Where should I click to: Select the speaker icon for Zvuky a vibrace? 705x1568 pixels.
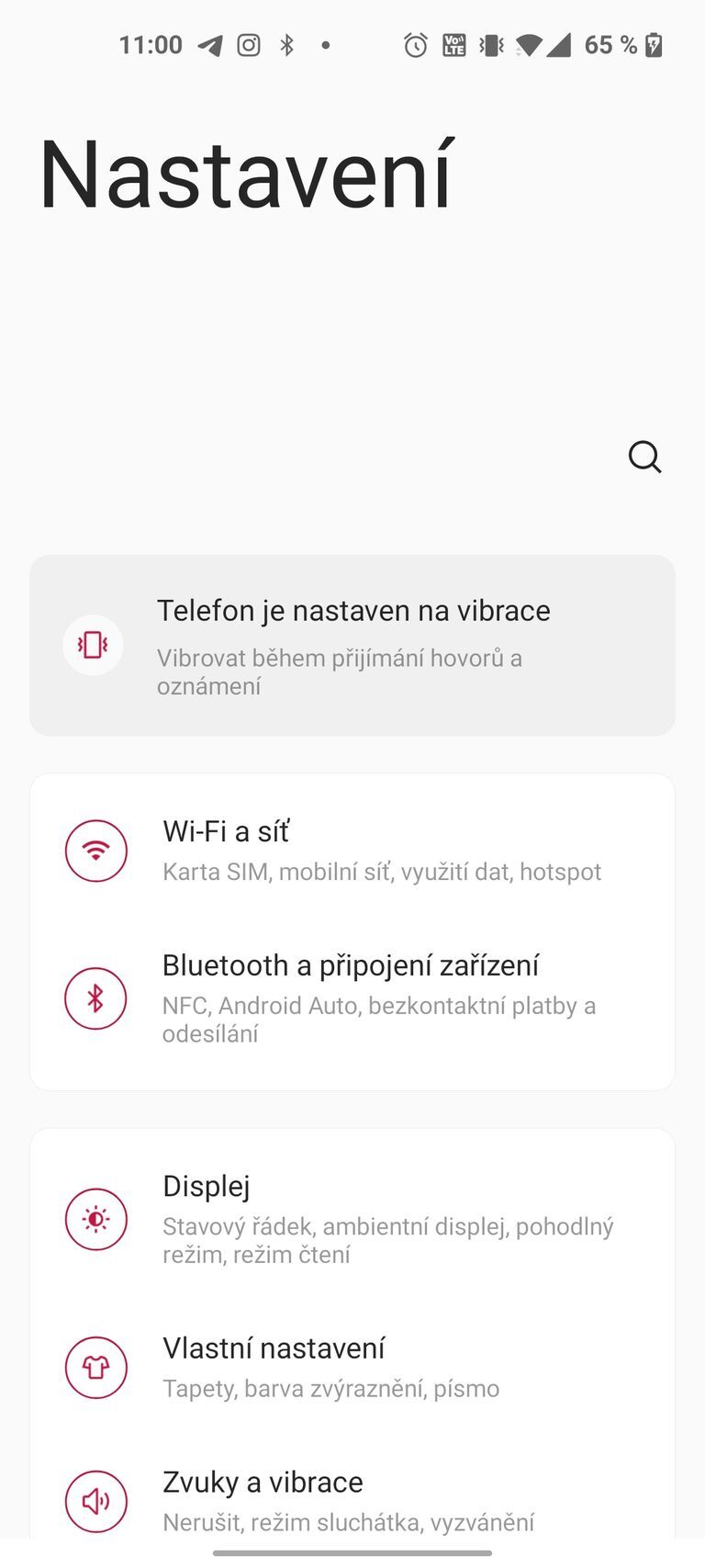tap(96, 1501)
